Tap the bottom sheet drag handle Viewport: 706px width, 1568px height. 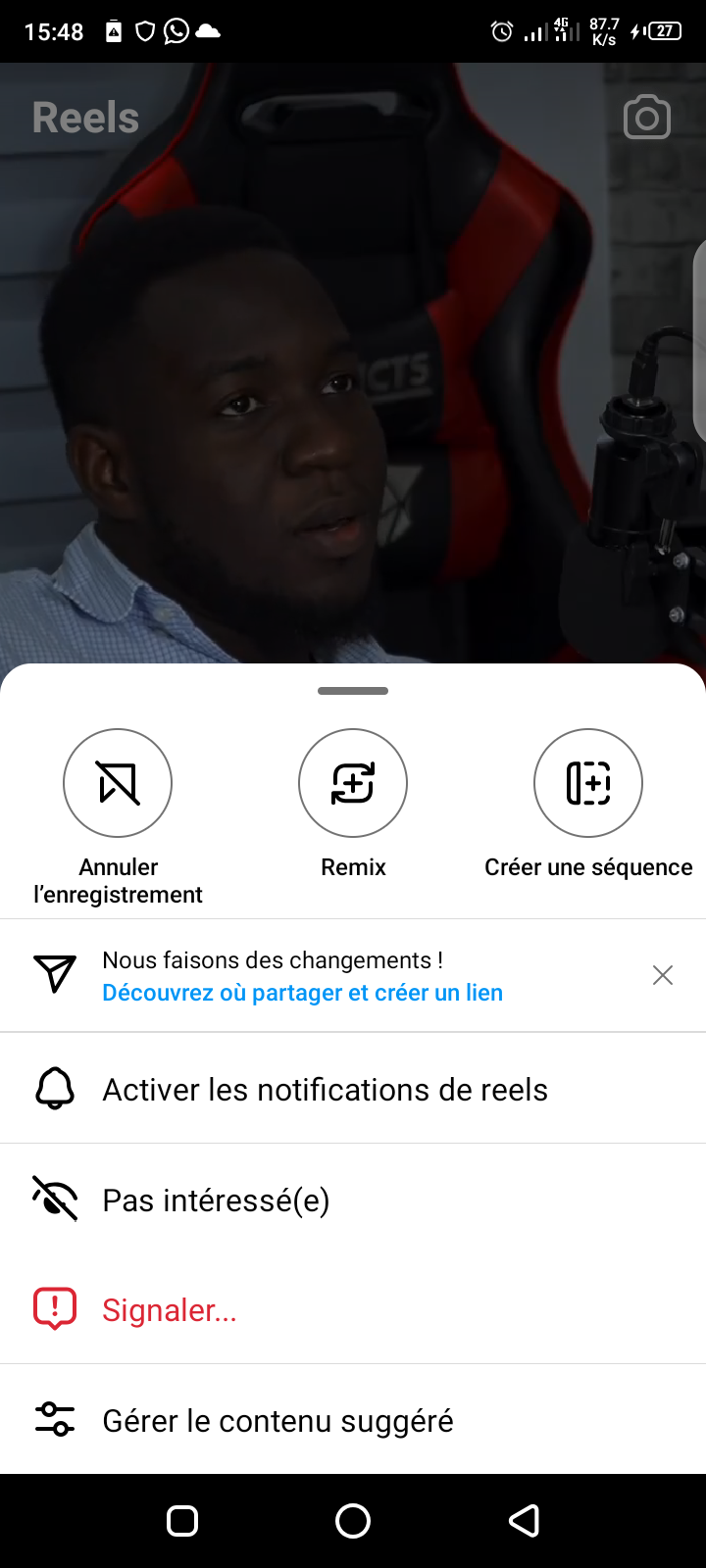click(x=353, y=691)
